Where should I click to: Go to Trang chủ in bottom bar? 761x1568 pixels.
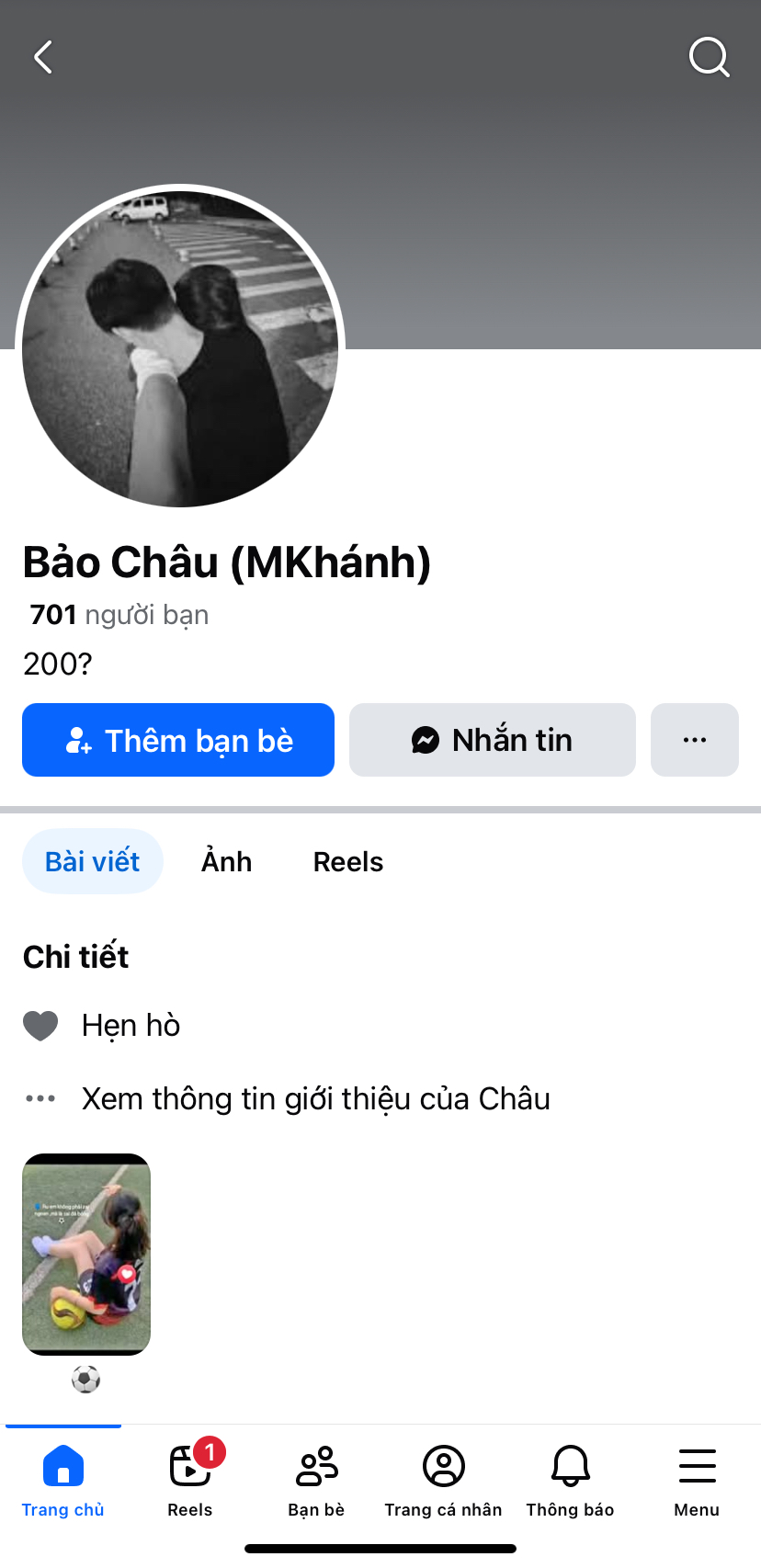63,1477
